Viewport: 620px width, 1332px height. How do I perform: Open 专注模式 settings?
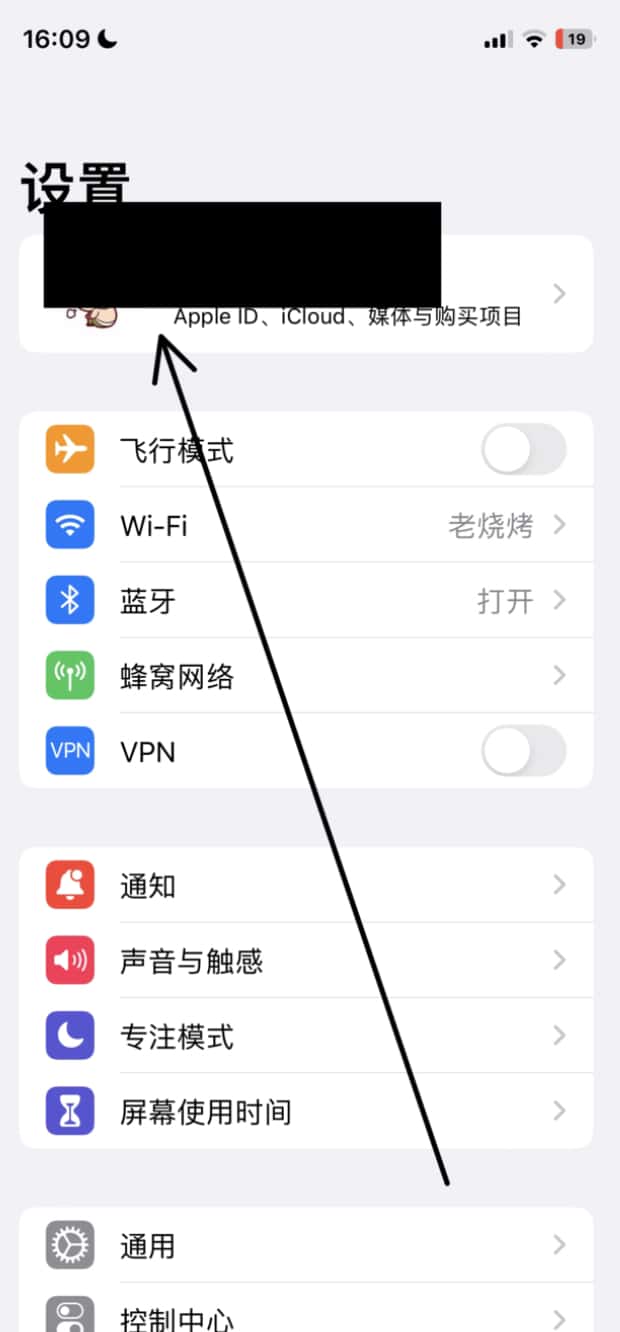point(306,1036)
